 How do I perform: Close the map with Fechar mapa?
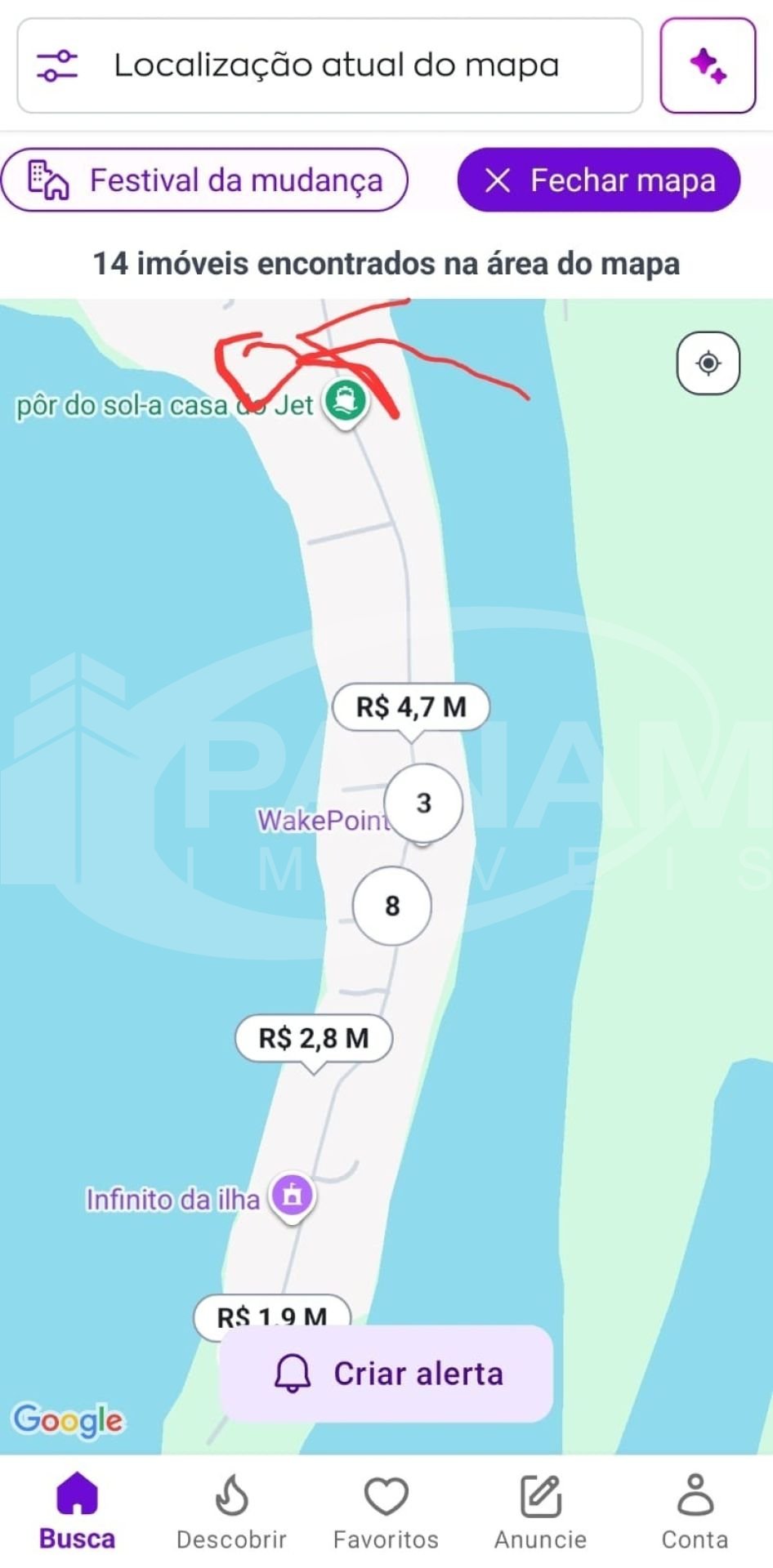(599, 180)
